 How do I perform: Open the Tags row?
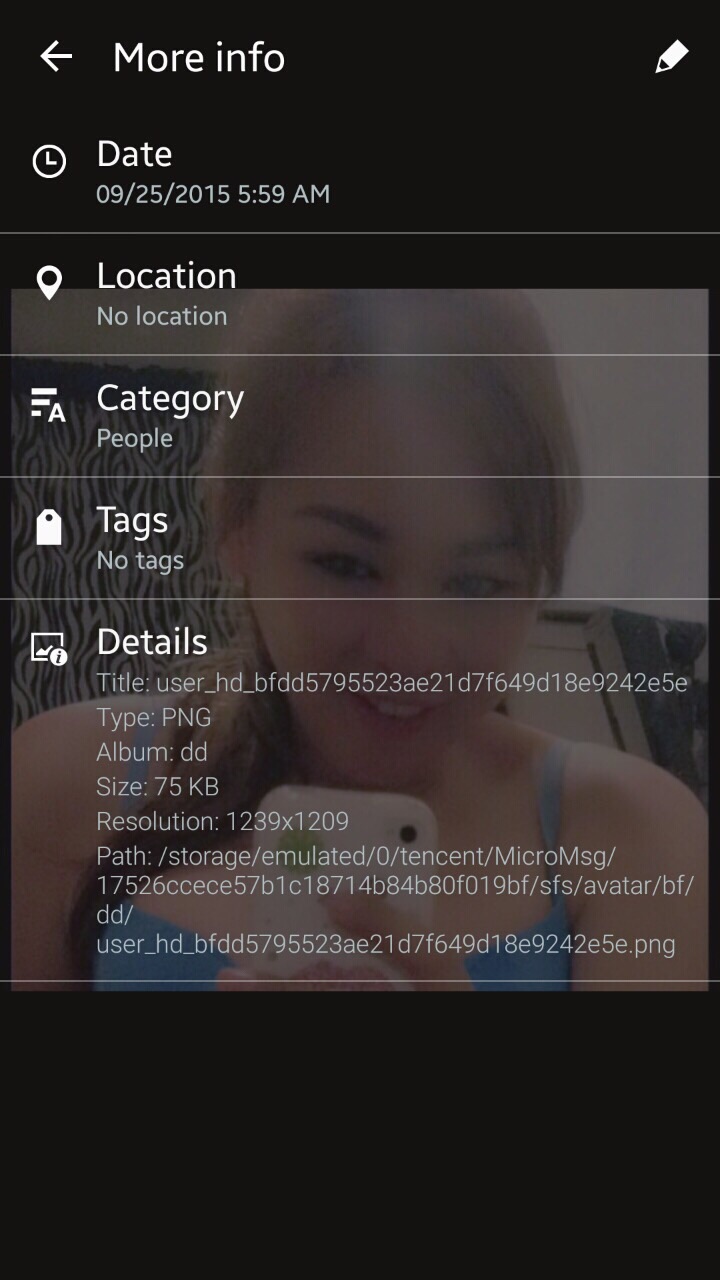click(x=360, y=538)
